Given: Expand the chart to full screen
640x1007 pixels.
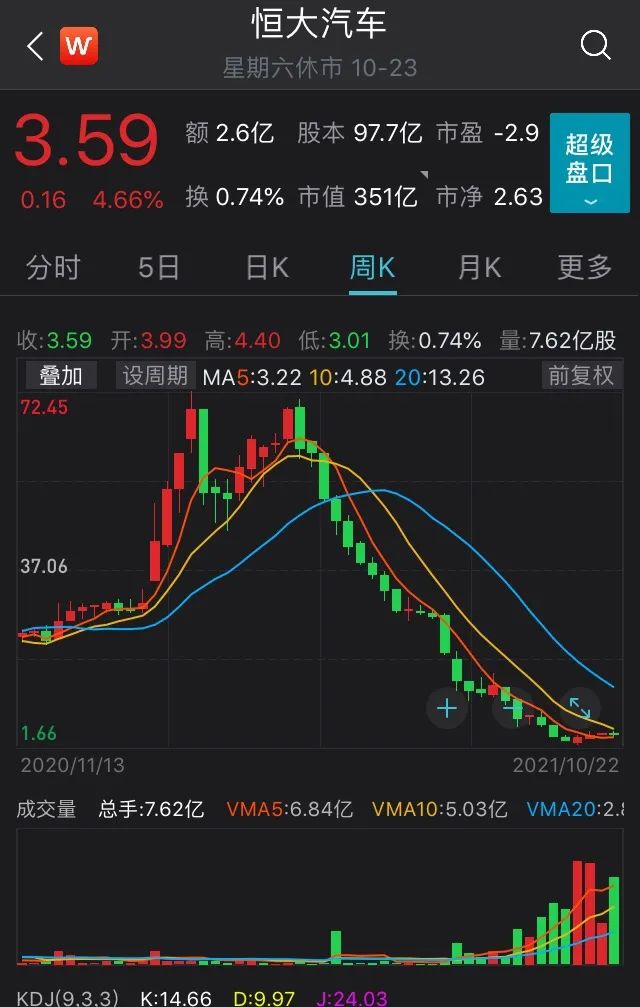Looking at the screenshot, I should coord(580,707).
